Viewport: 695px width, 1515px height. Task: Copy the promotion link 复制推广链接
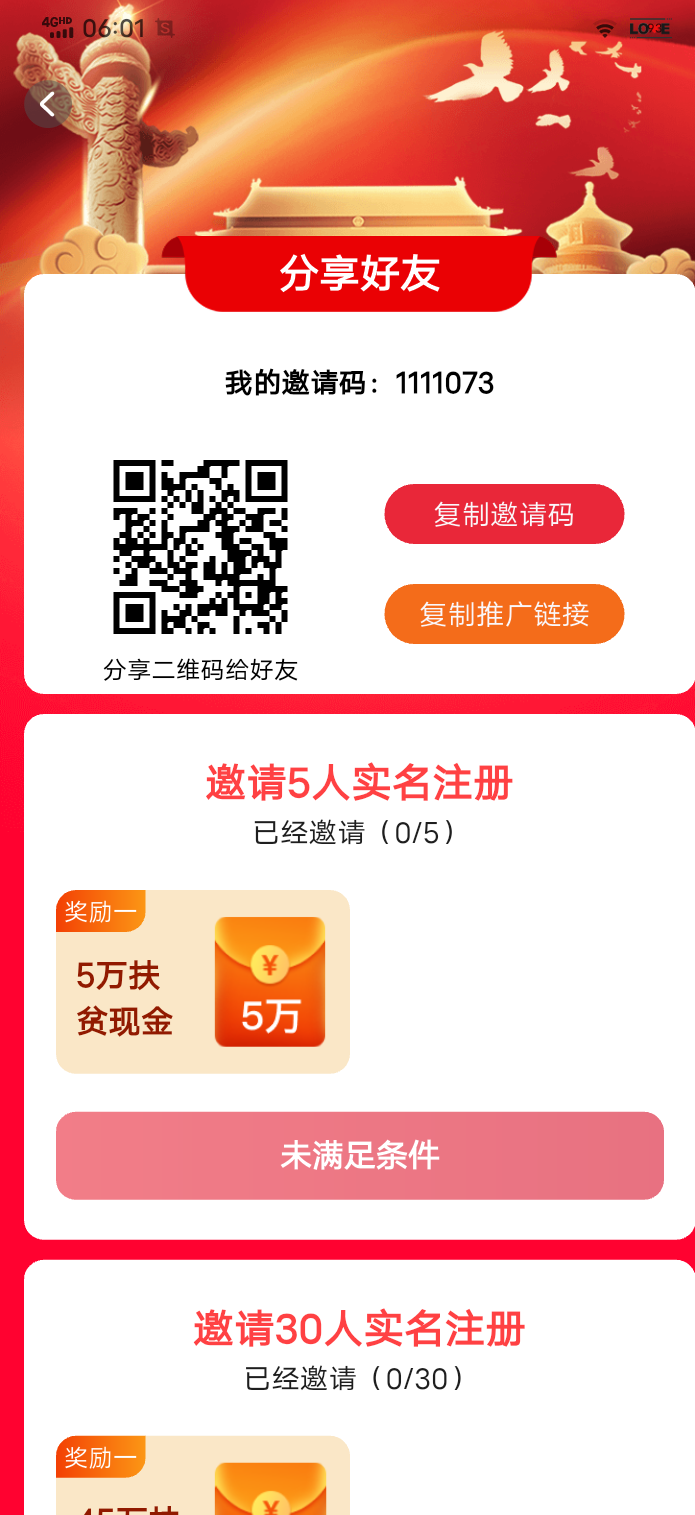504,614
